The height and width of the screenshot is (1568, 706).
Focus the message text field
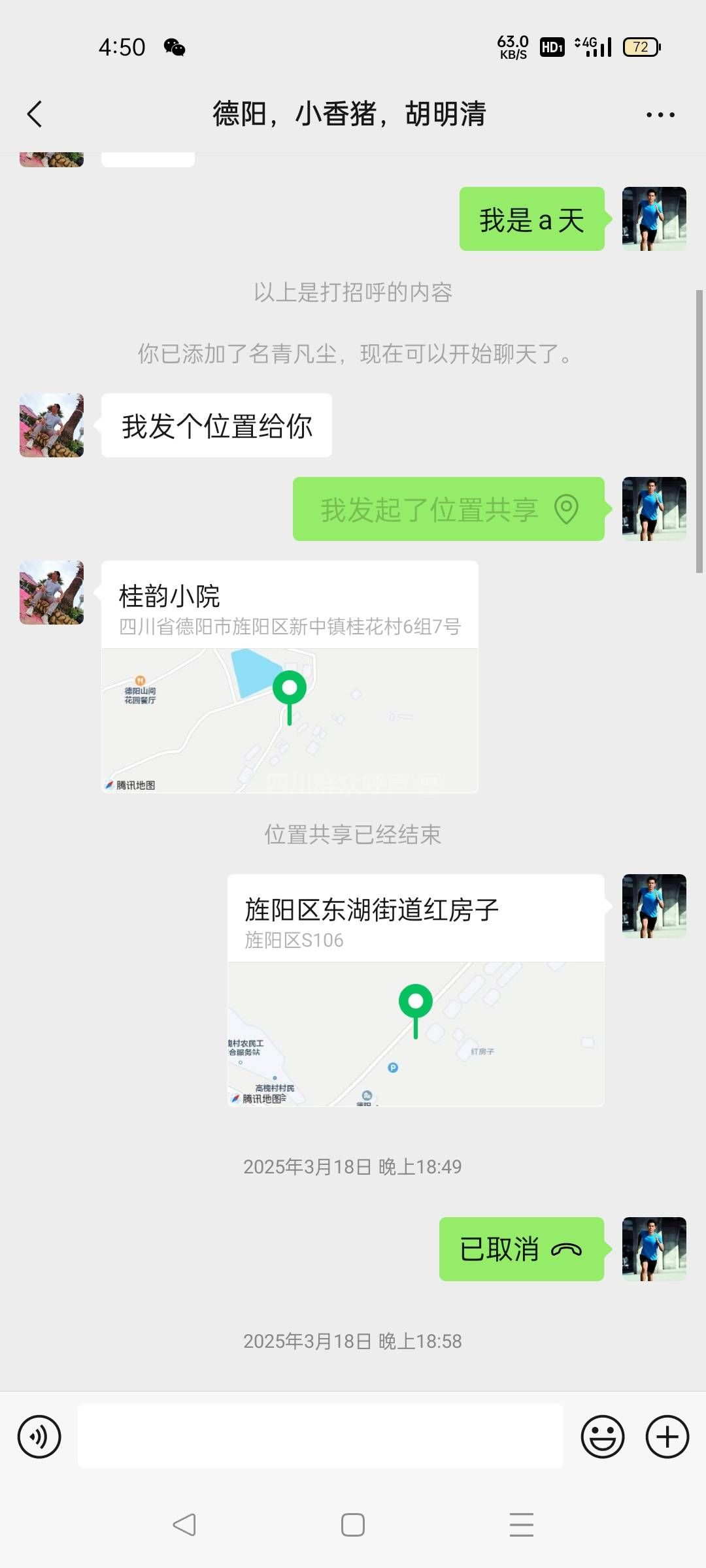click(x=320, y=1437)
